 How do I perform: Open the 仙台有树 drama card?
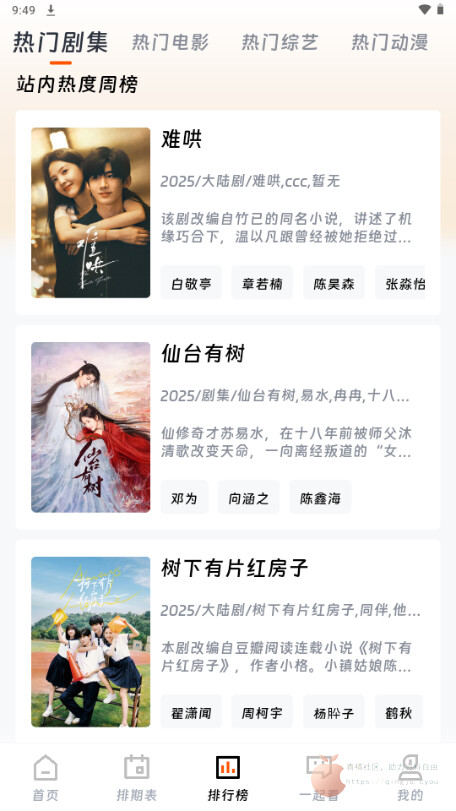pos(228,427)
